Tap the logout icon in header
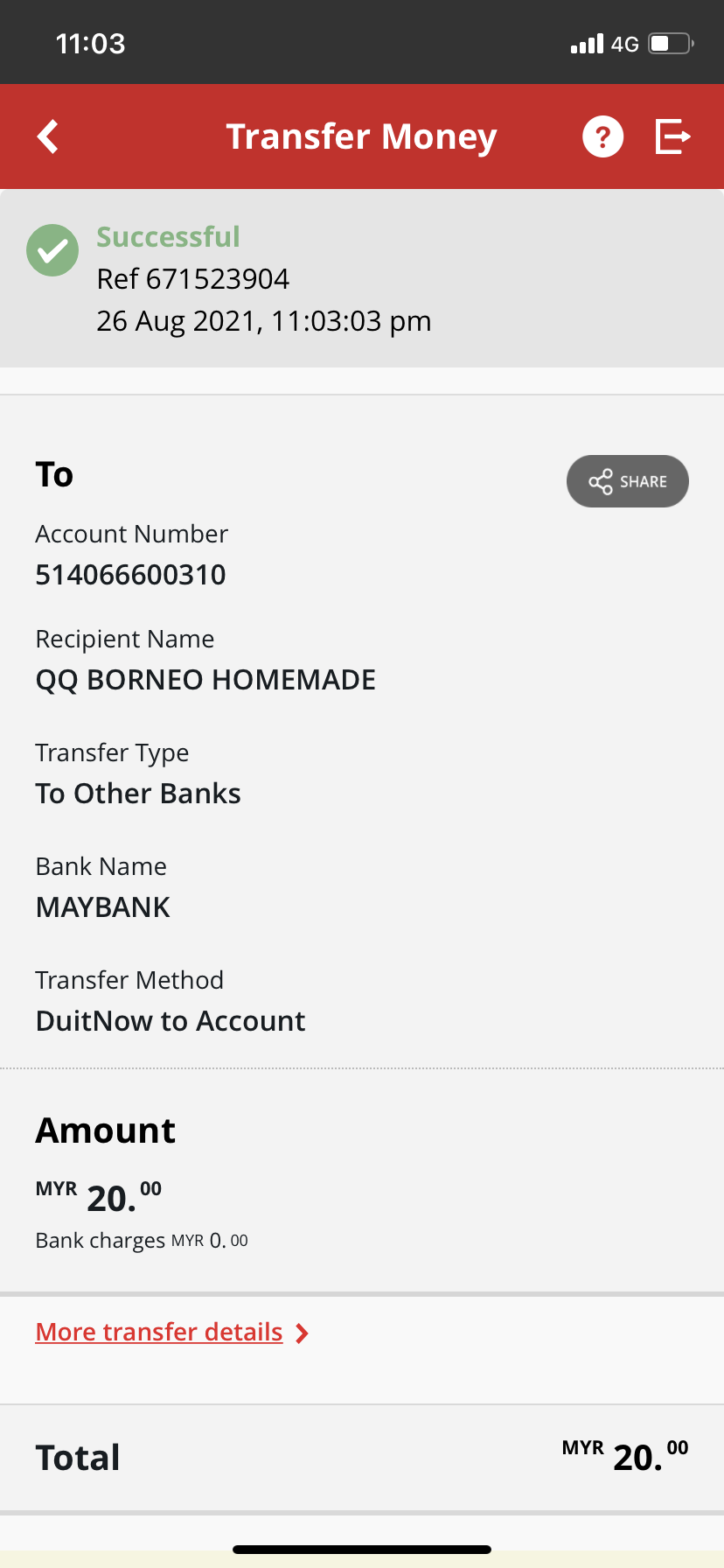The height and width of the screenshot is (1568, 724). (673, 136)
